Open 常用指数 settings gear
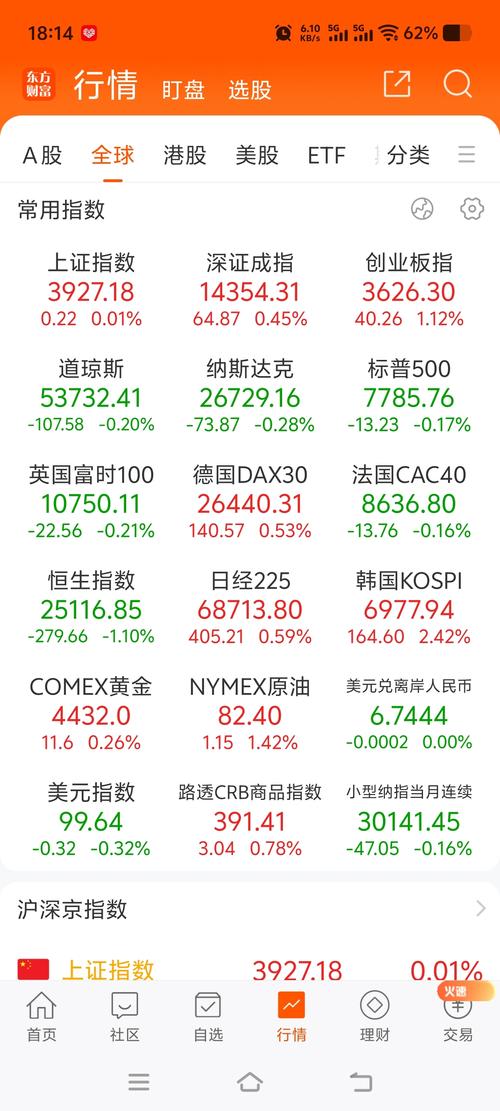The width and height of the screenshot is (500, 1111). click(472, 209)
